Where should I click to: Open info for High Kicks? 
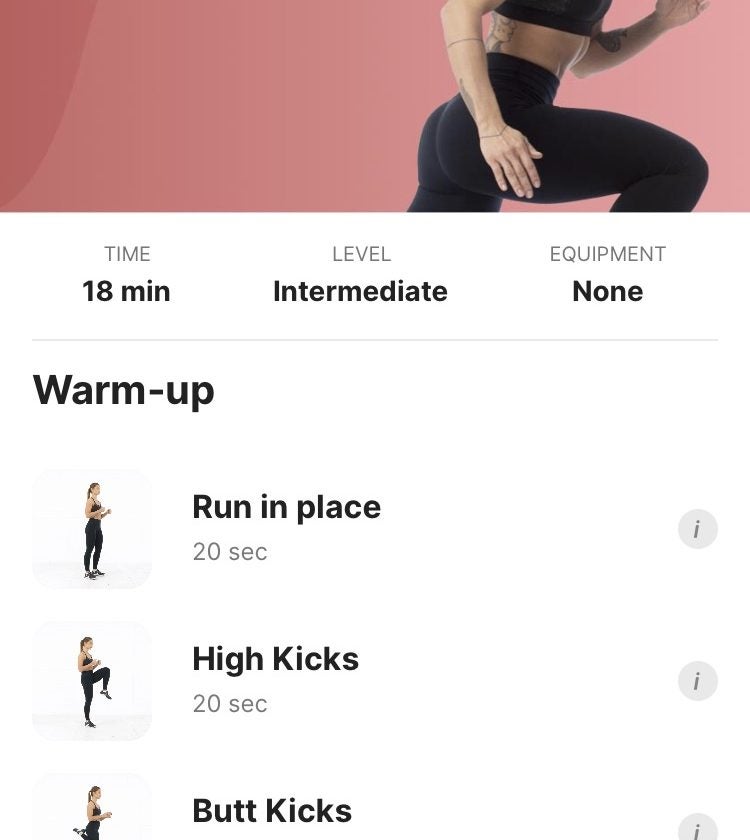click(697, 681)
